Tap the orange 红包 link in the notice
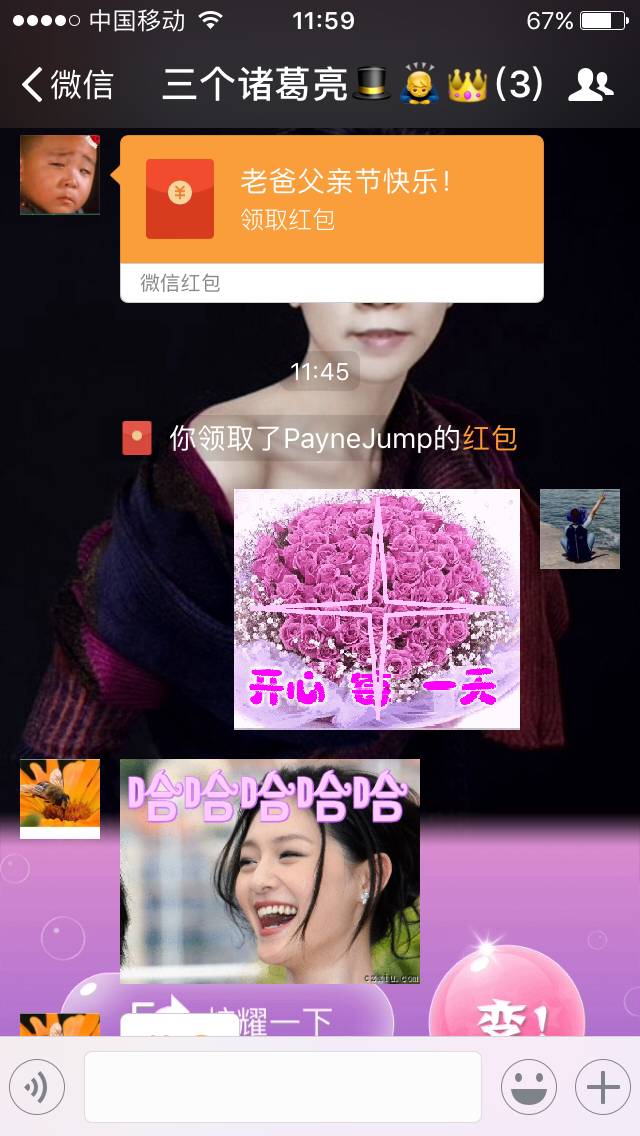This screenshot has height=1136, width=640. tap(490, 439)
